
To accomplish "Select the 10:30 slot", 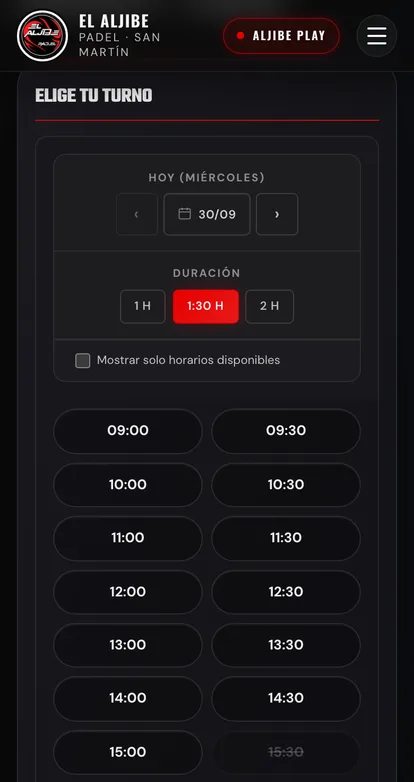I will [286, 485].
